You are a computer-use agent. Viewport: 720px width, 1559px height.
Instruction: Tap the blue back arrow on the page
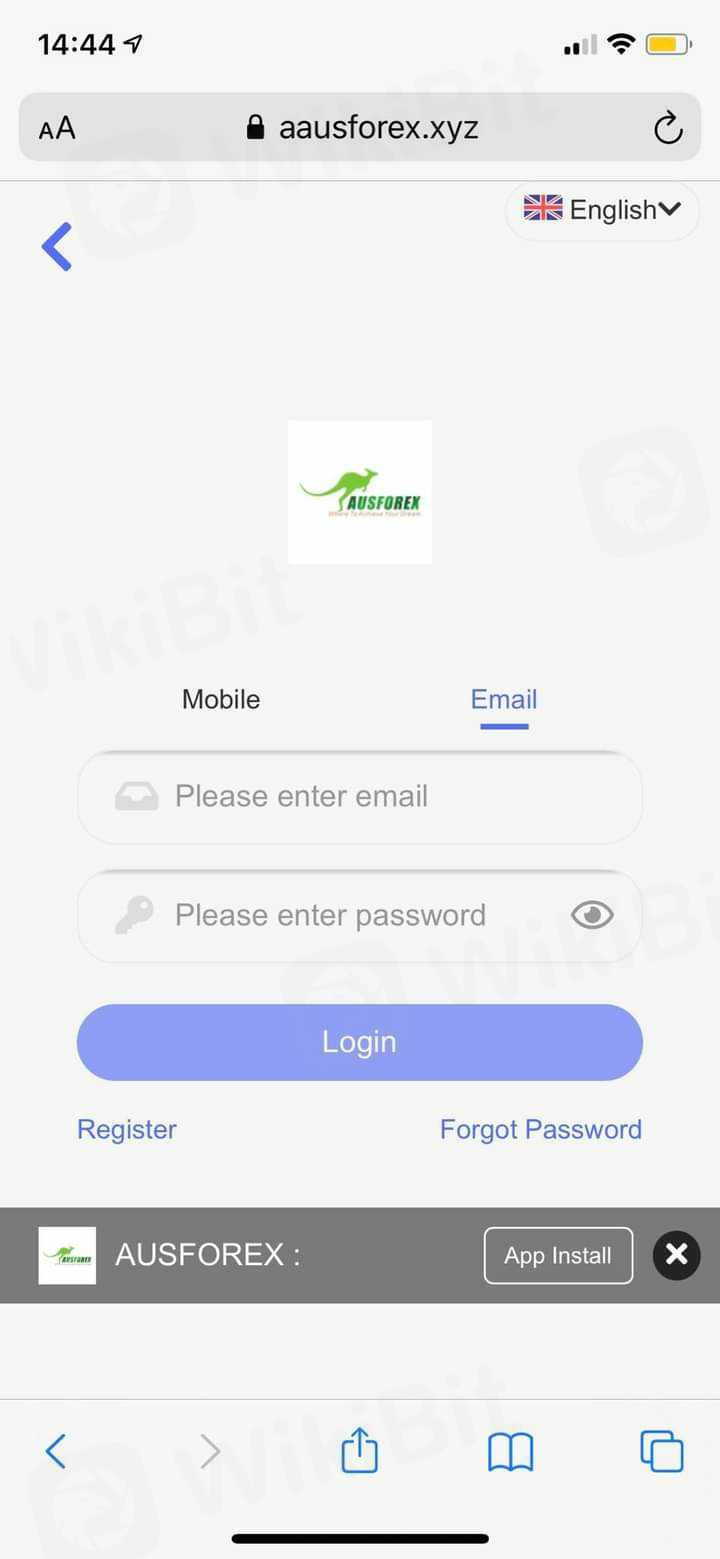pos(57,246)
